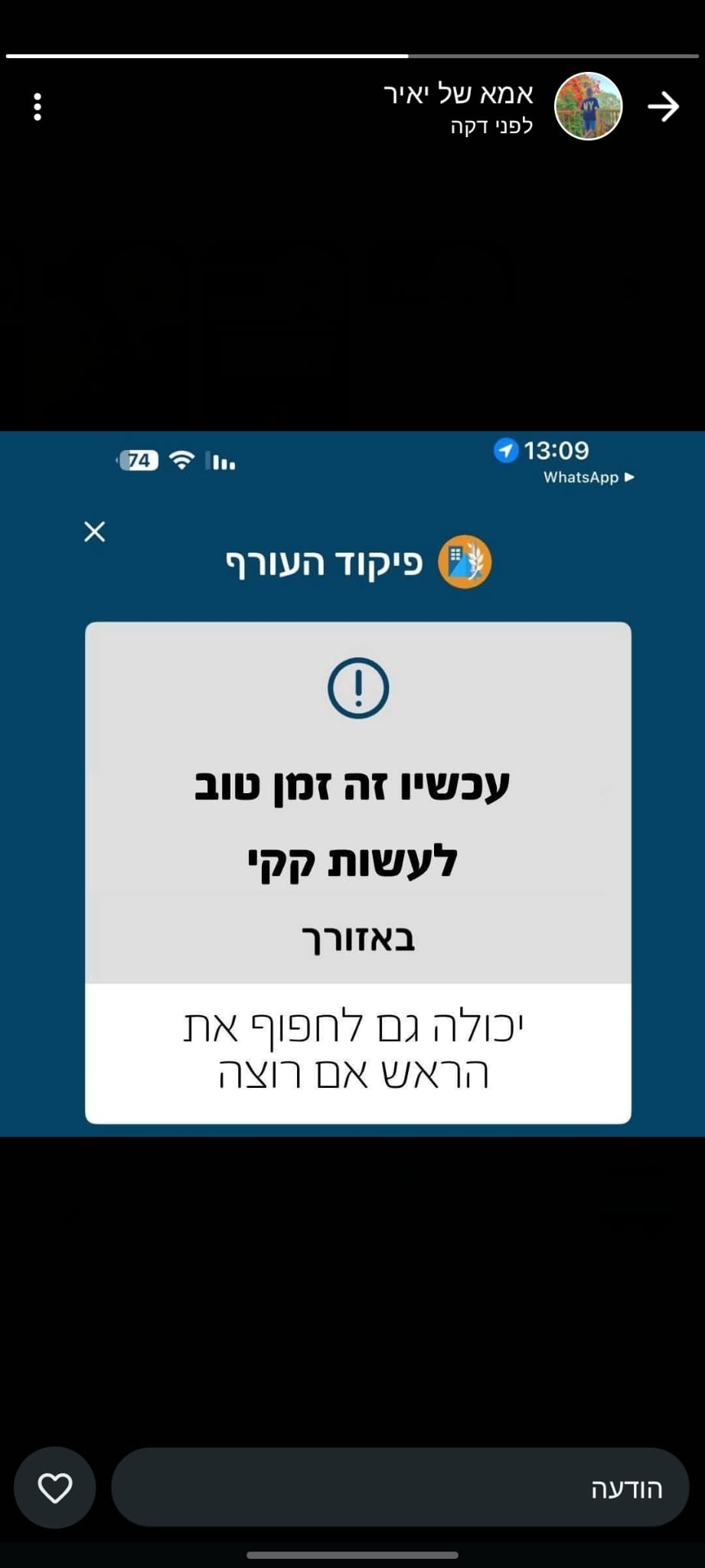Go back using the arrow icon

coord(663,106)
